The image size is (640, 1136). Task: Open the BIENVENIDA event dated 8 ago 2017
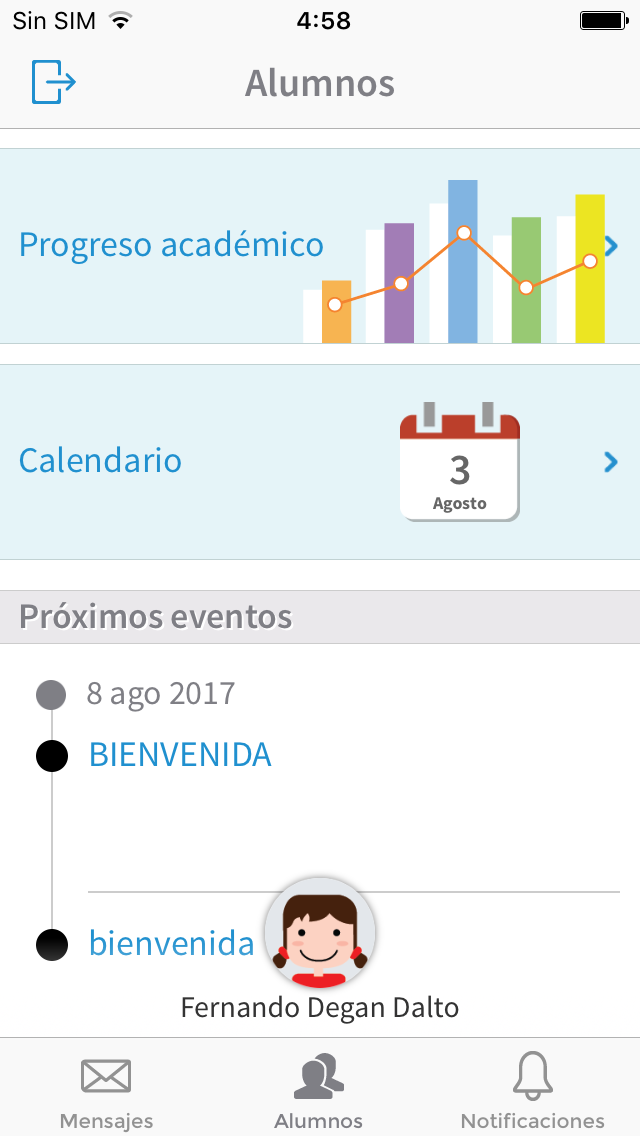tap(180, 755)
